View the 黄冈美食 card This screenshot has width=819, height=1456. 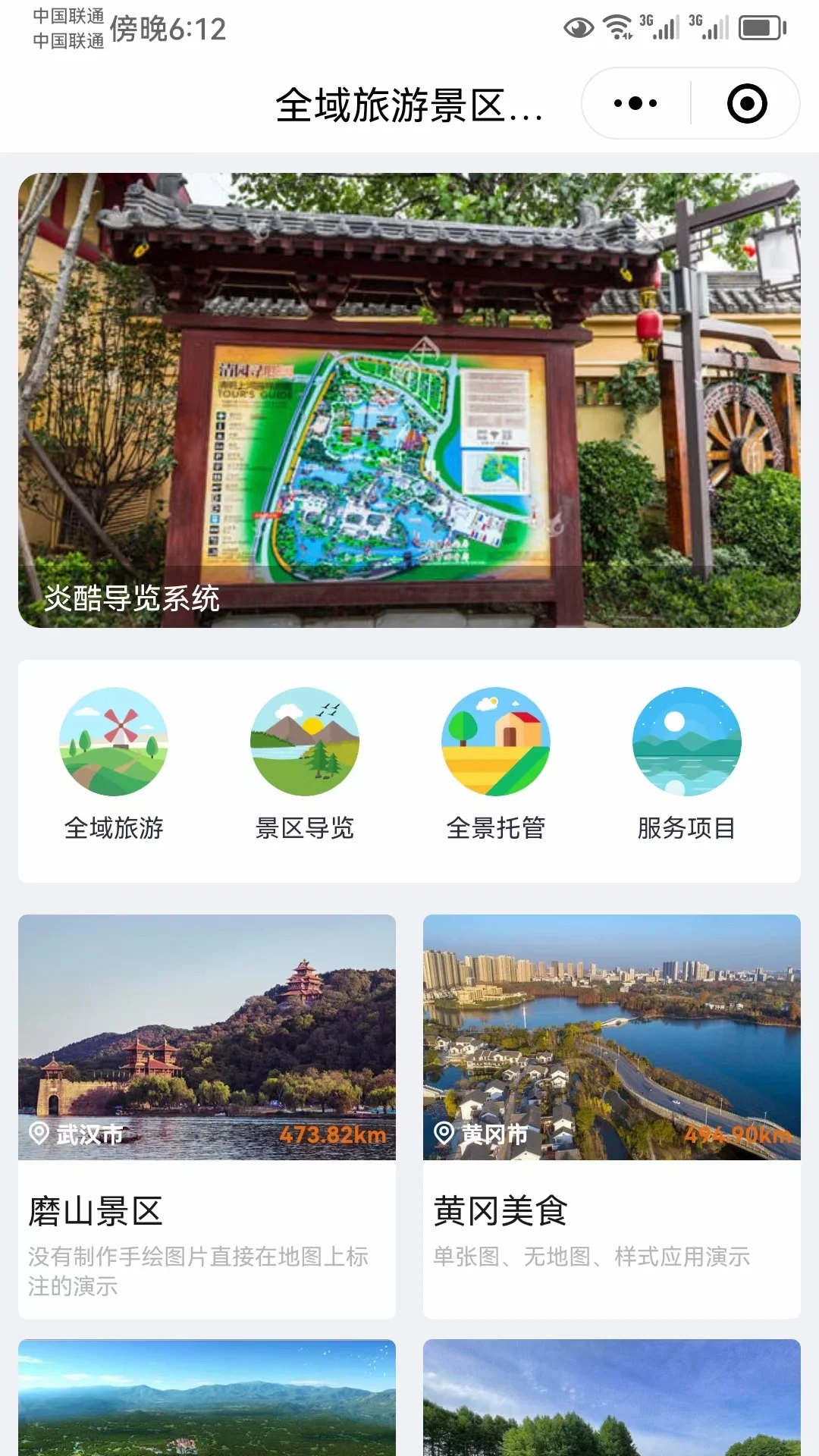611,1115
